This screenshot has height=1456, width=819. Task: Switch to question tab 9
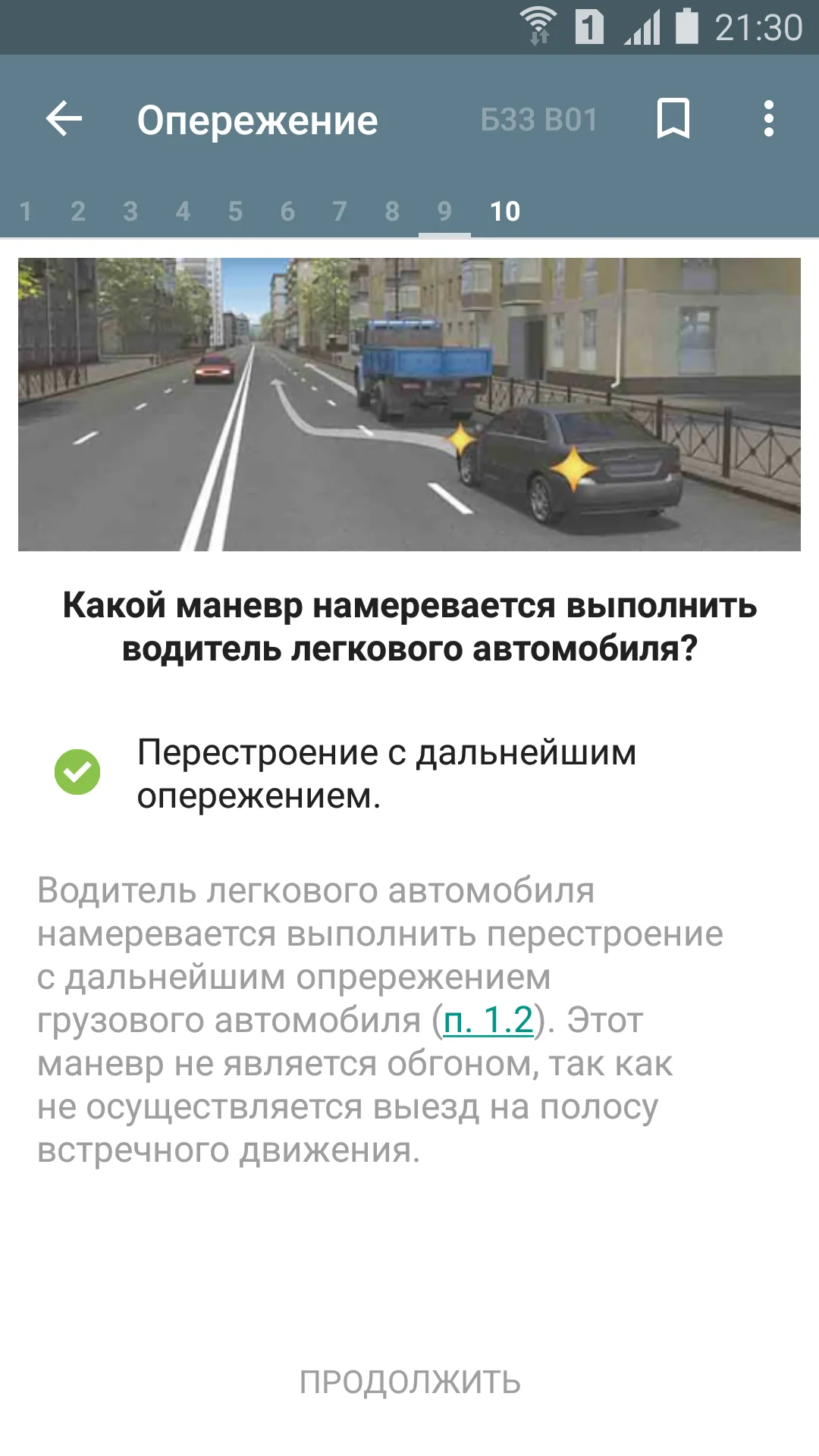[x=444, y=212]
